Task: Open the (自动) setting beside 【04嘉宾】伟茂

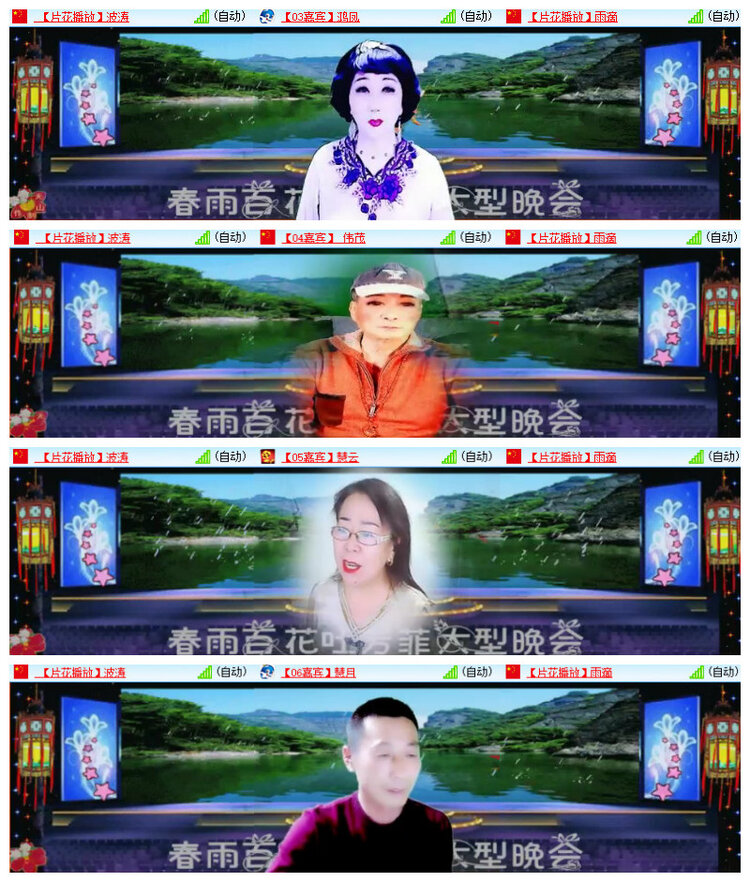Action: click(476, 240)
